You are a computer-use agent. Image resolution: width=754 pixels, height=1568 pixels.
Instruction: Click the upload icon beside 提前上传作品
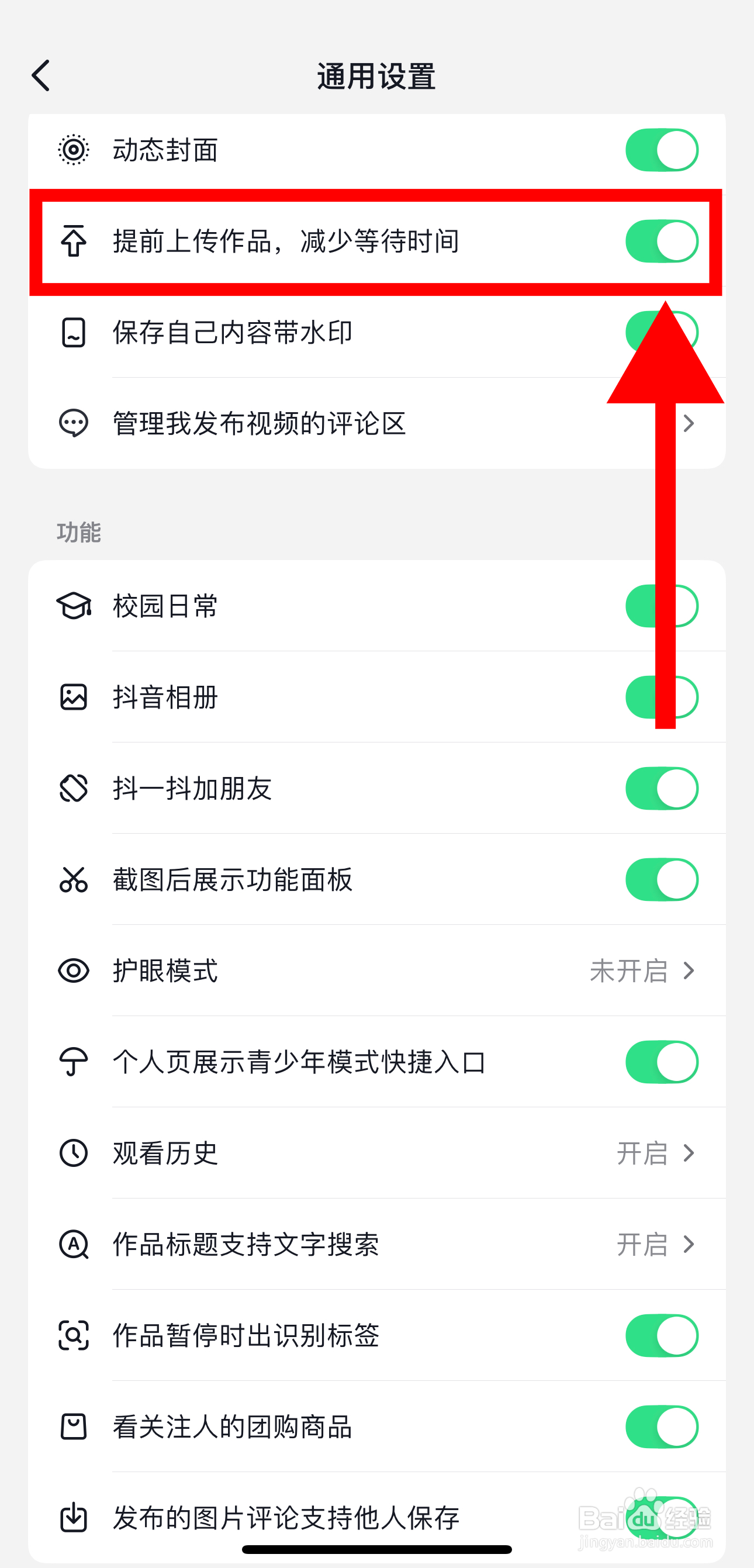[74, 241]
